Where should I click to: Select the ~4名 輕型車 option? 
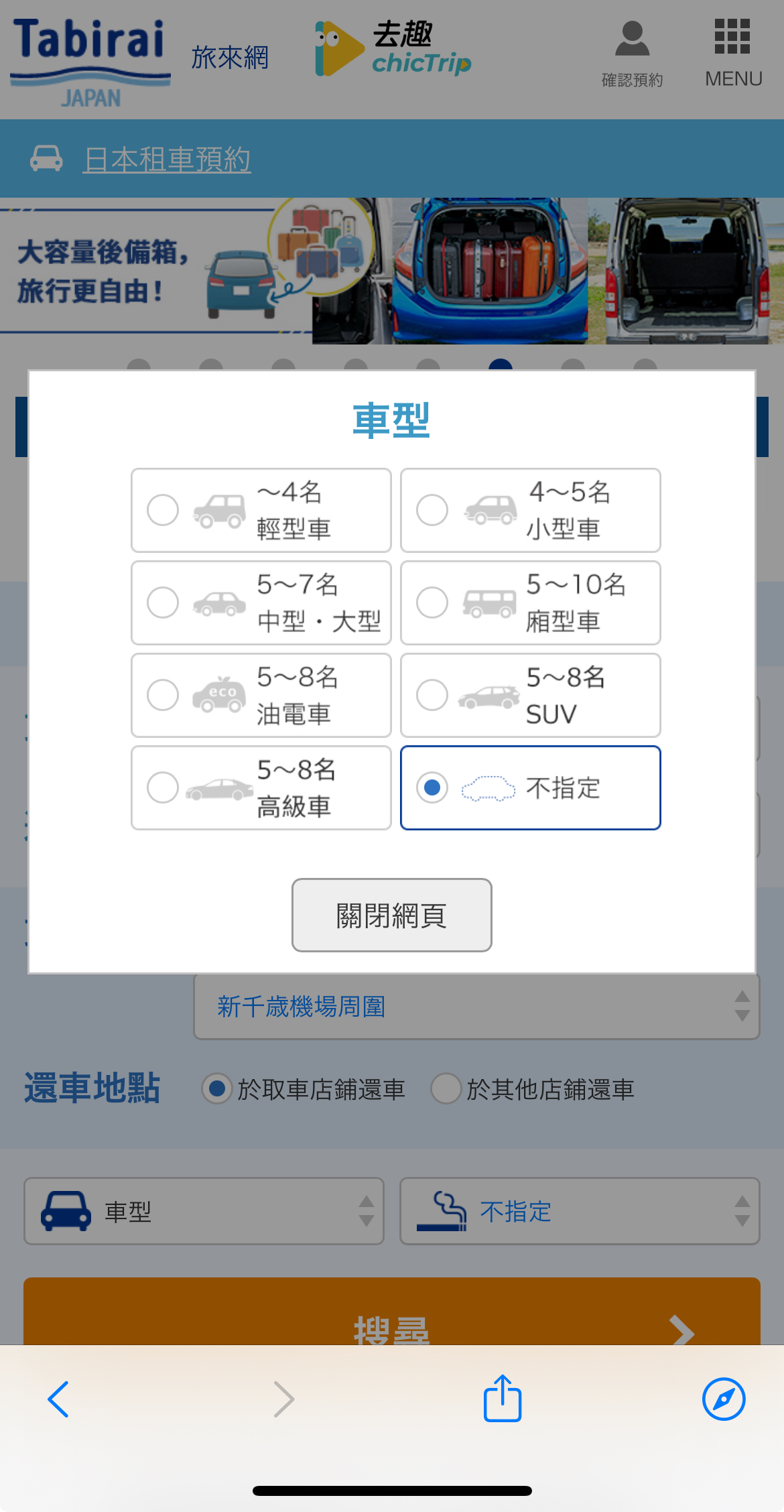pos(261,510)
